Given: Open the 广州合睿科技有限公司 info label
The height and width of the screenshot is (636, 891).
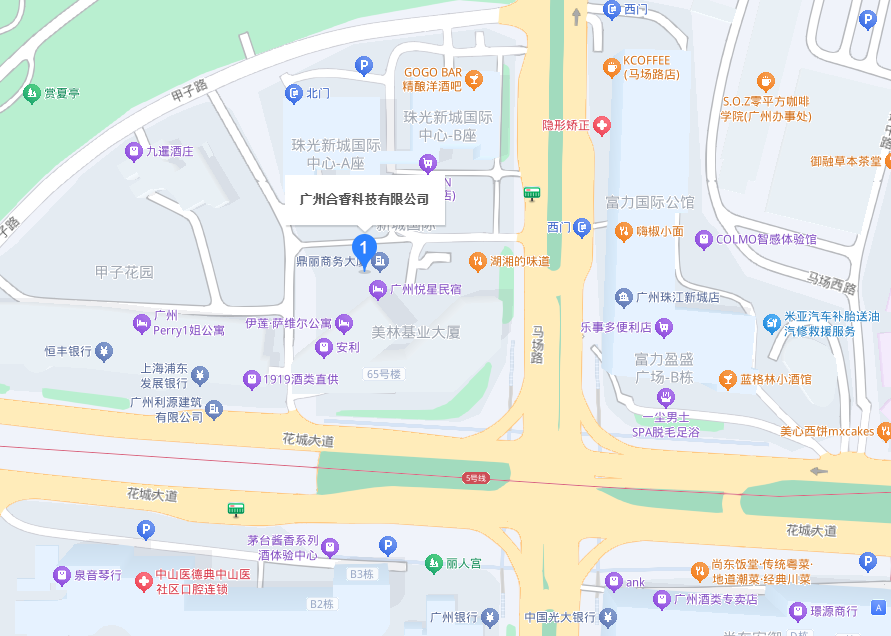Looking at the screenshot, I should pos(364,199).
